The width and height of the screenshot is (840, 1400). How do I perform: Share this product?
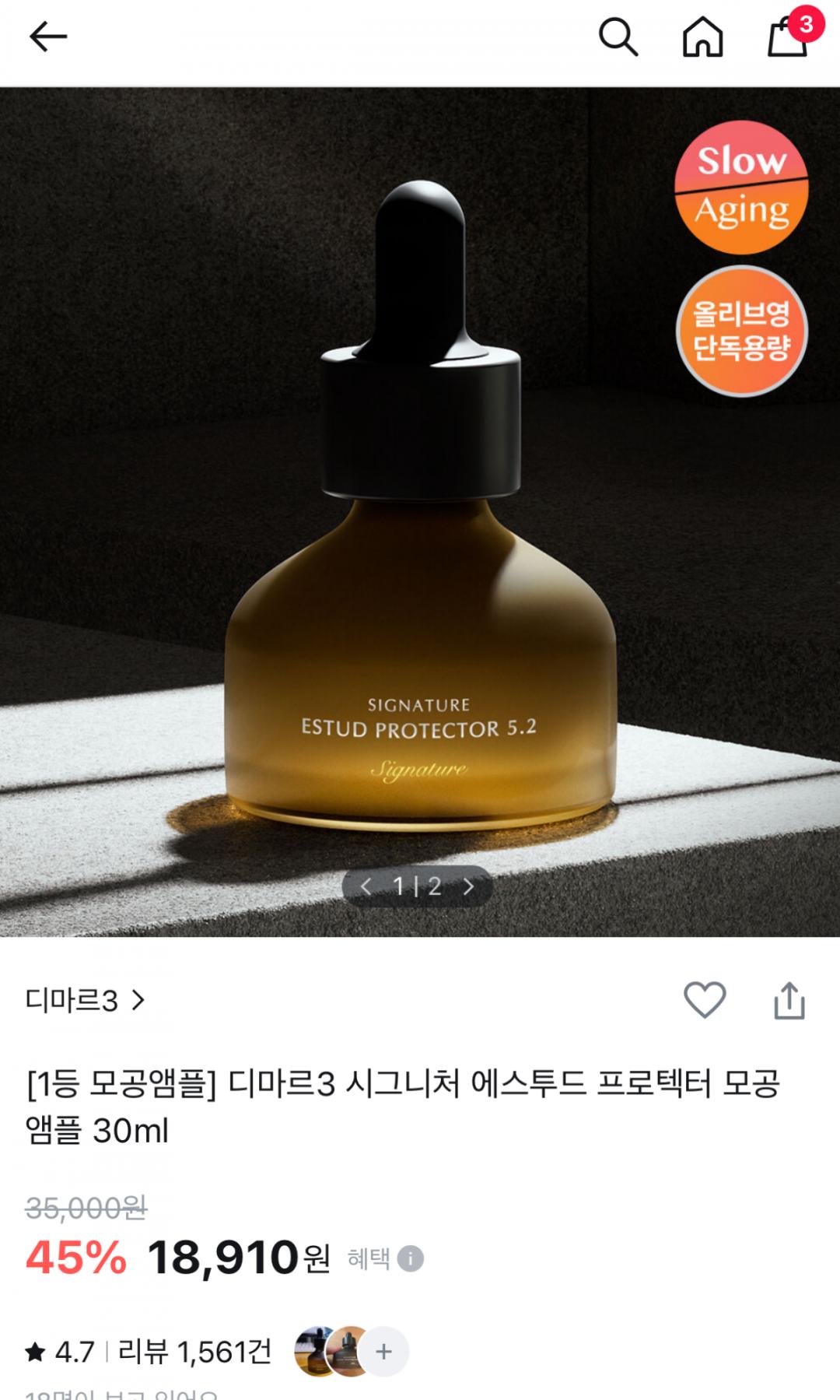[x=789, y=1000]
